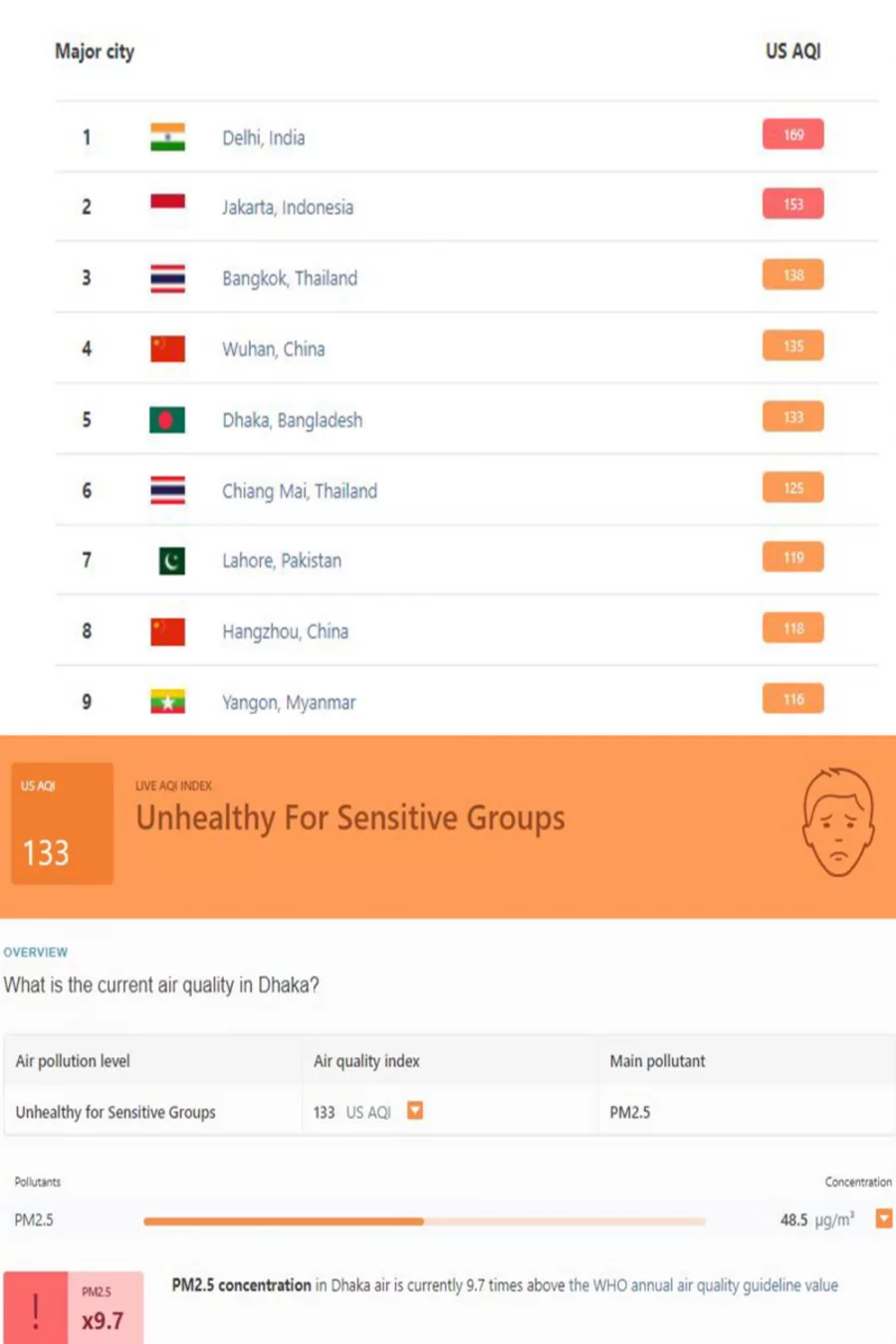Select the Indonesia flag next to Jakarta

point(167,203)
